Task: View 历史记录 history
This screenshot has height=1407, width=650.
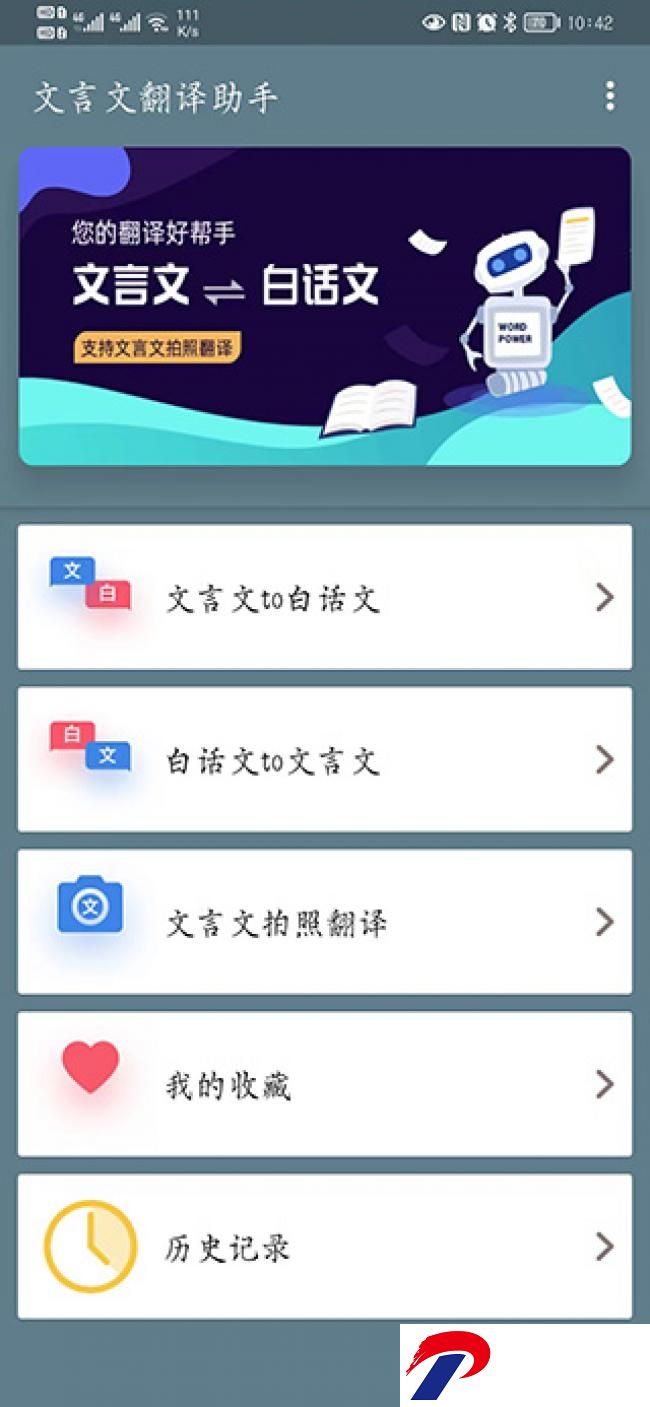Action: click(x=325, y=1247)
